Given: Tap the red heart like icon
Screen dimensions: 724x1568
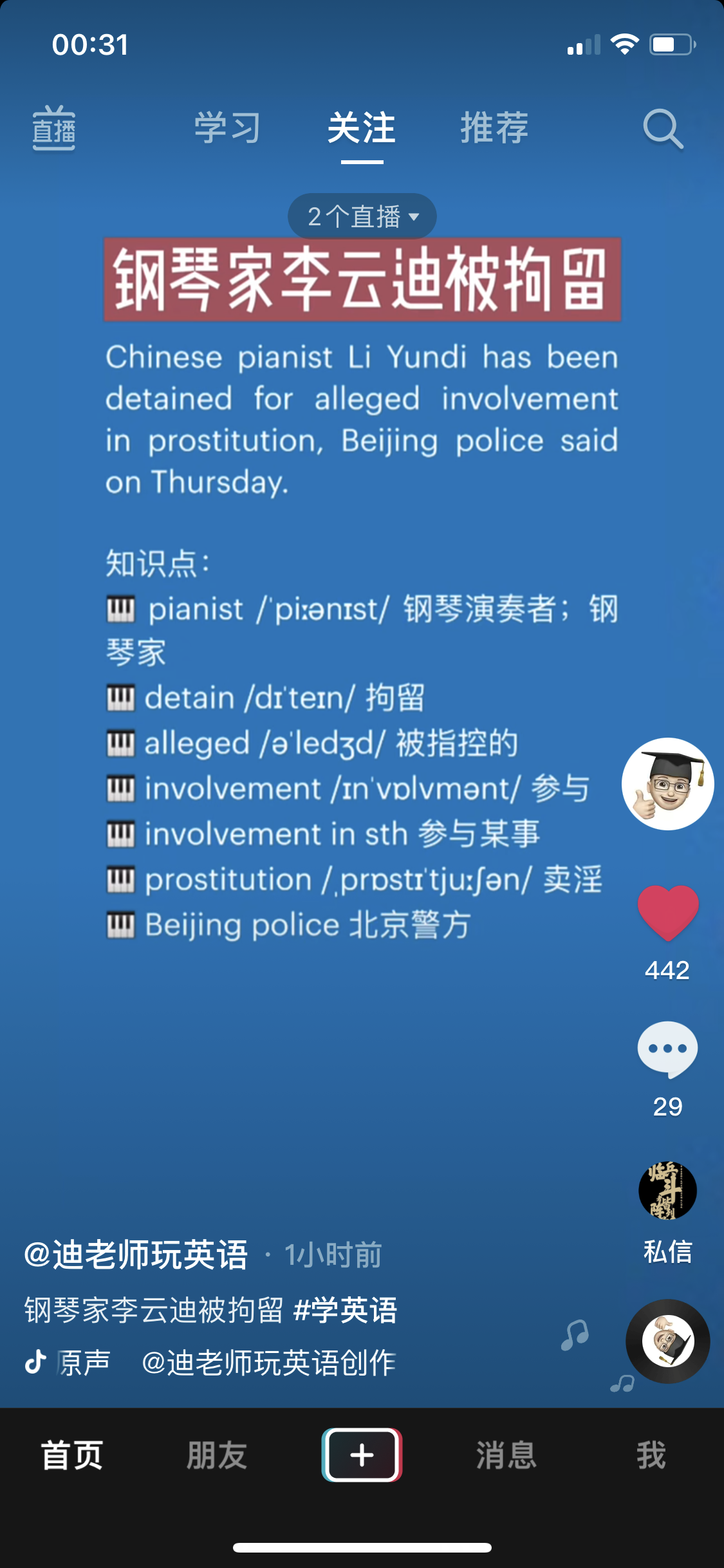Looking at the screenshot, I should coord(667,913).
